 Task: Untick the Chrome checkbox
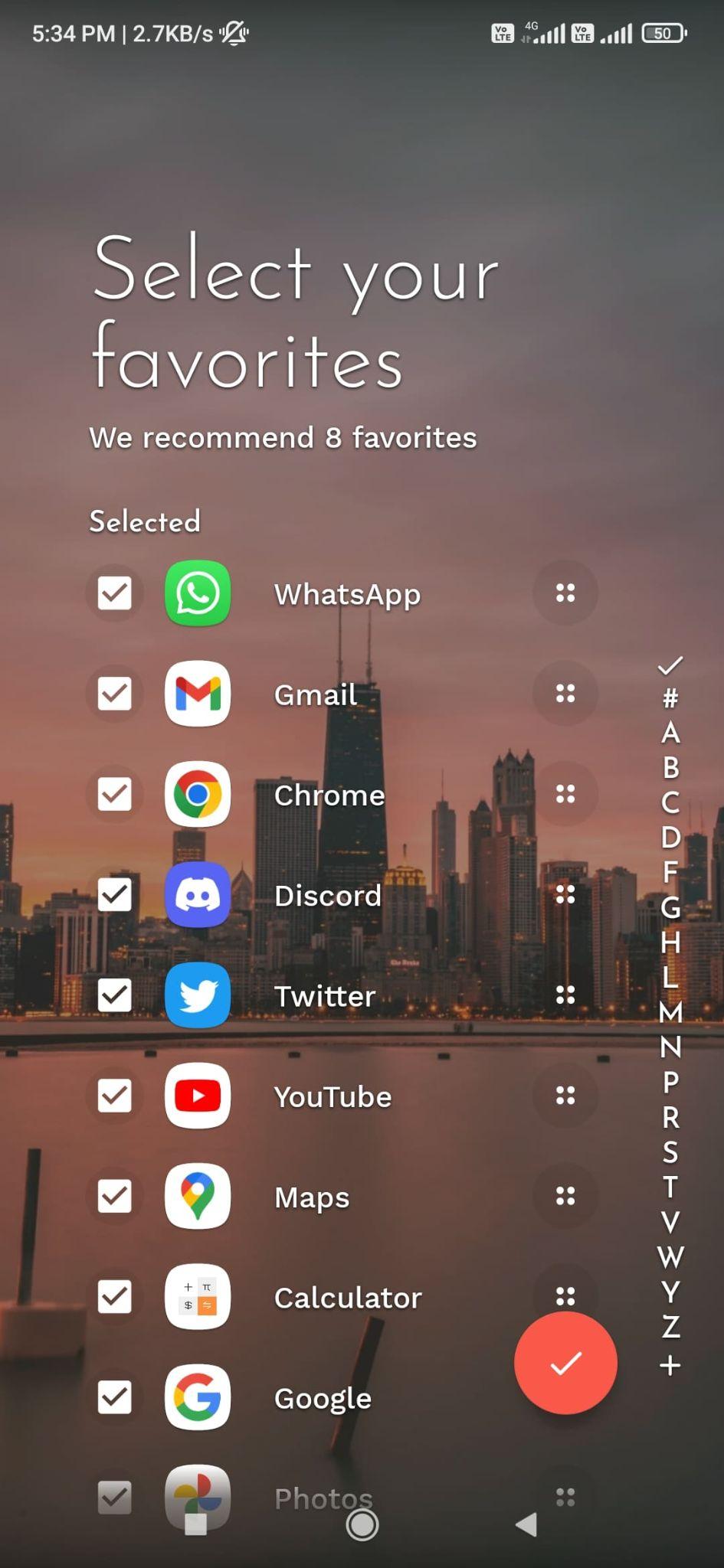115,794
